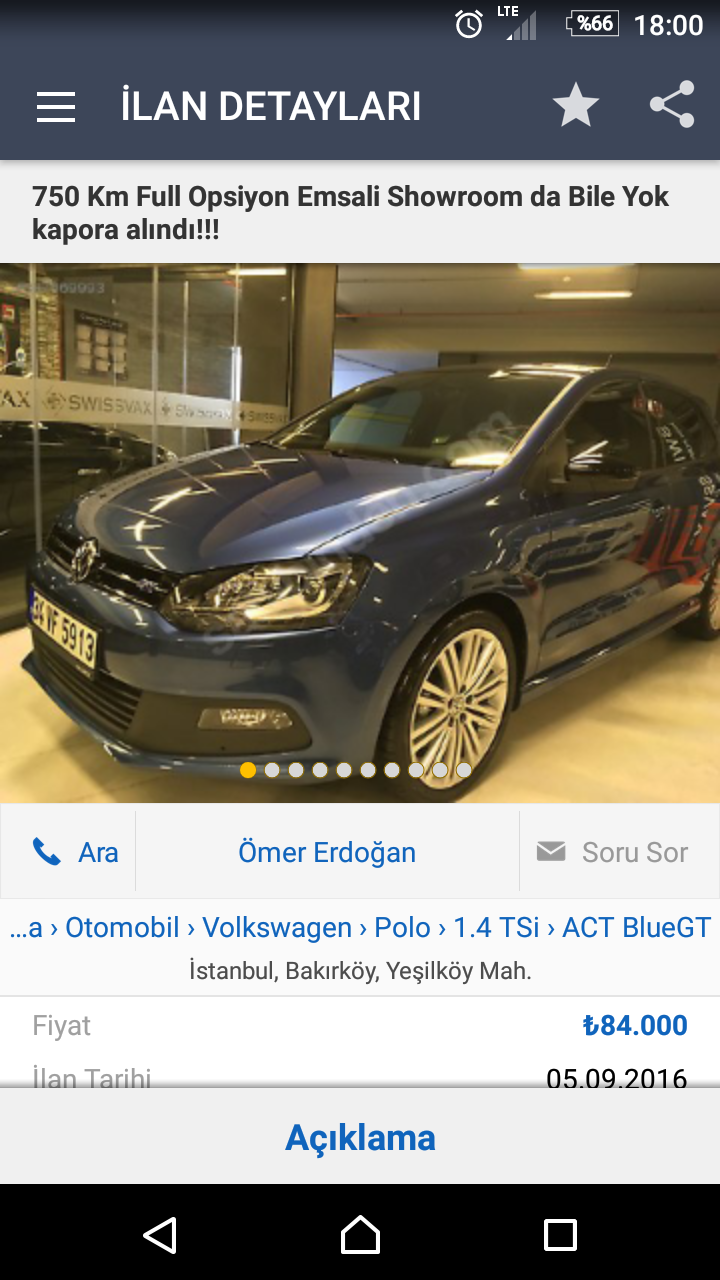The image size is (720, 1280).
Task: Open the Otomobil breadcrumb category
Action: coord(122,927)
